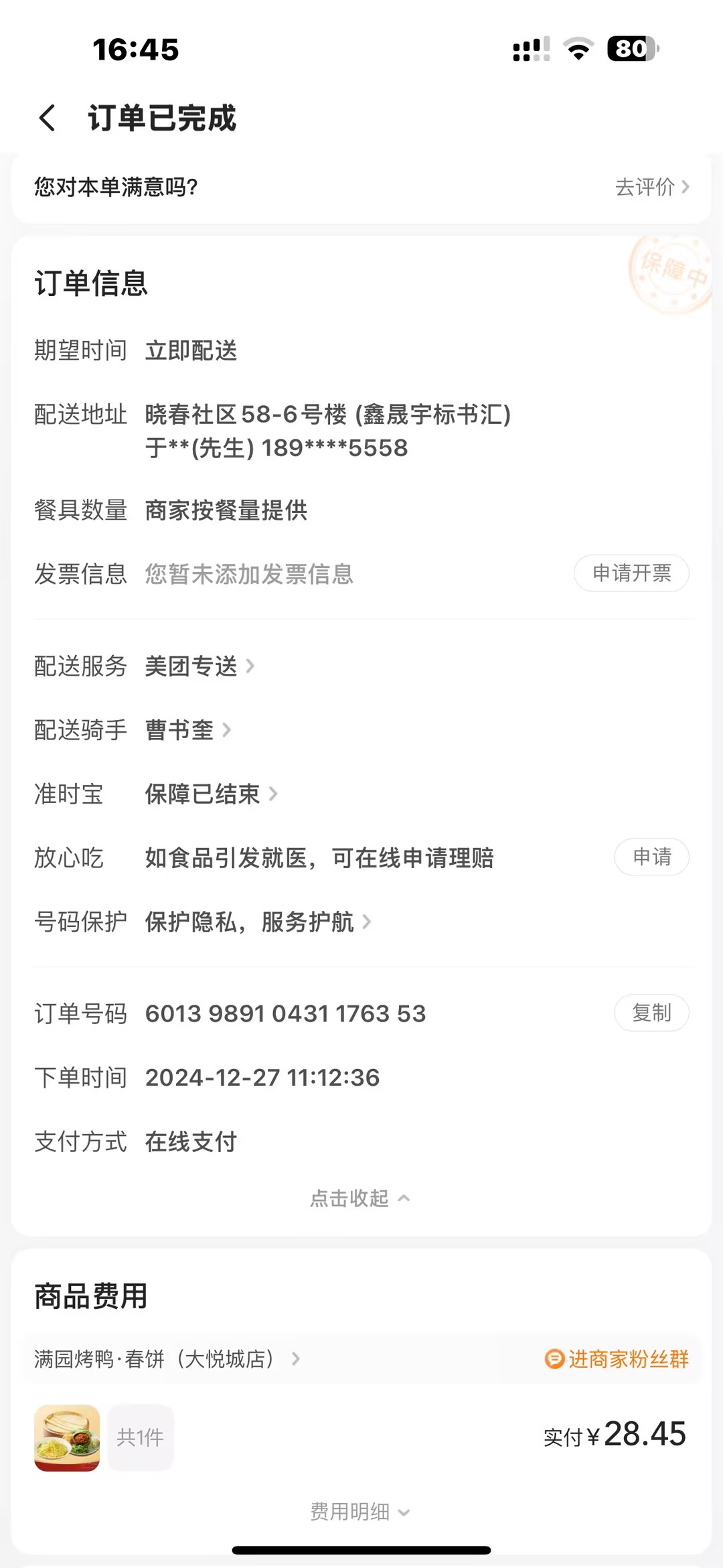Copy the order number with 复制
Screen dimensions: 723x1568
pyautogui.click(x=651, y=1013)
